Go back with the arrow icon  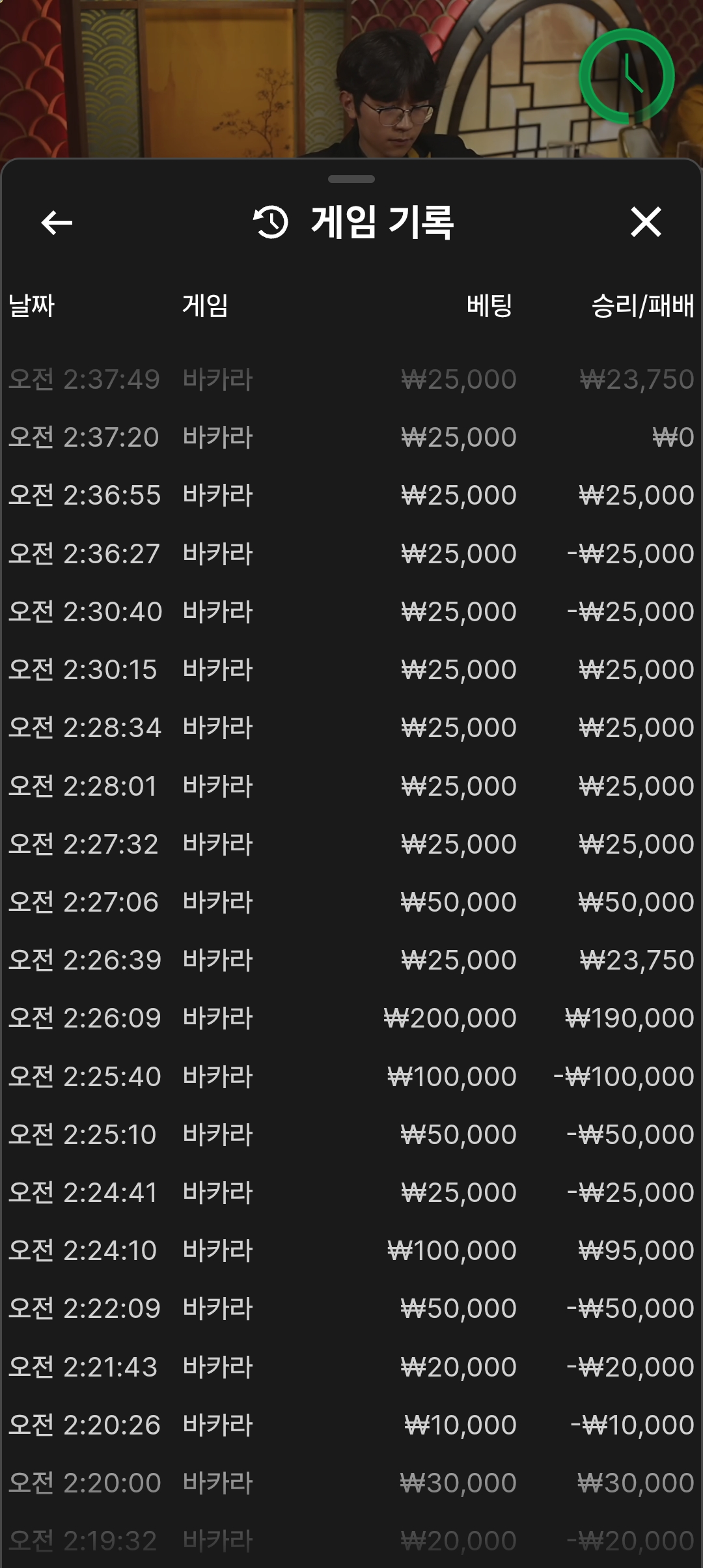pyautogui.click(x=57, y=223)
